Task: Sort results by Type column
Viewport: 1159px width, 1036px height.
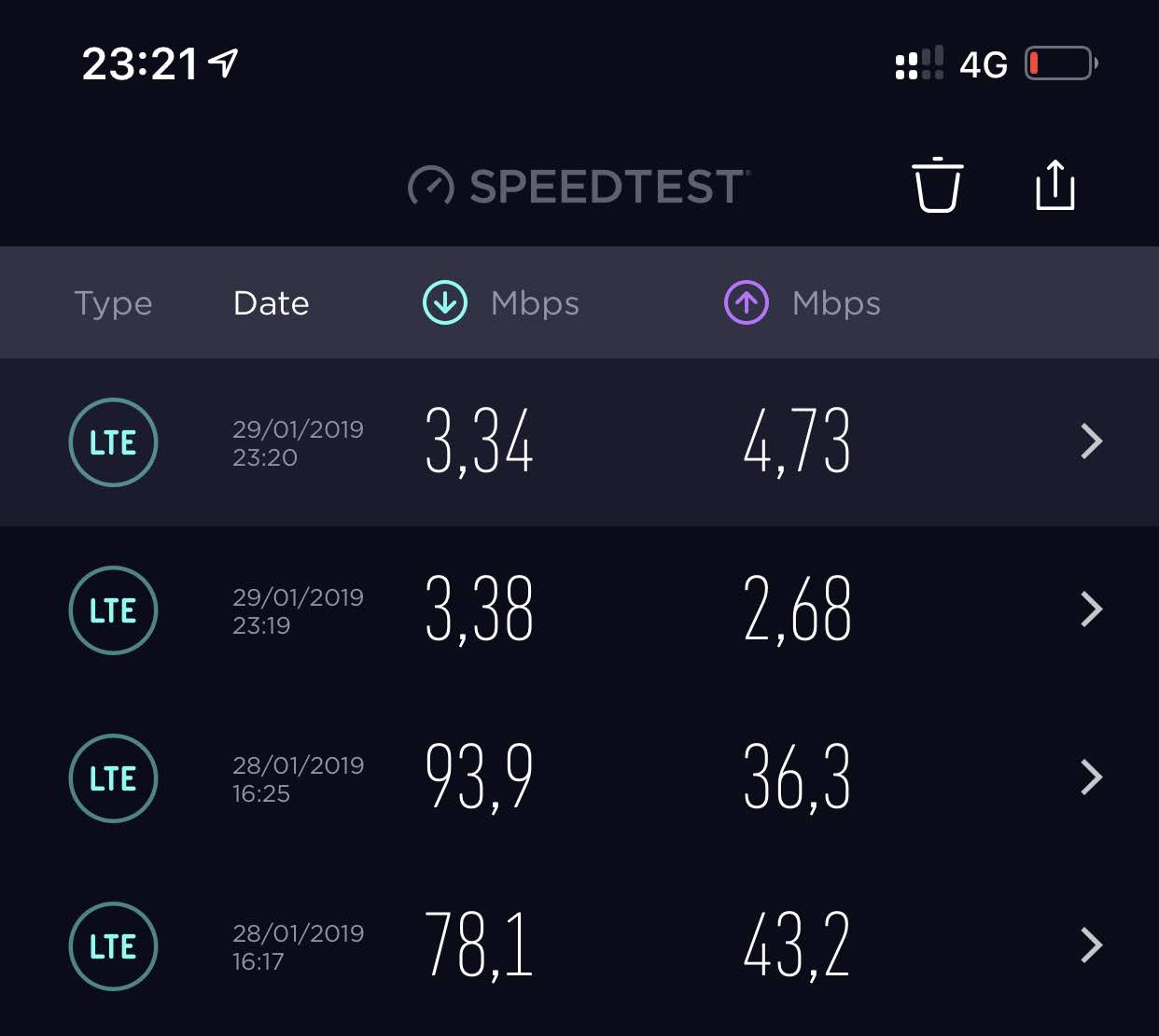Action: (x=113, y=303)
